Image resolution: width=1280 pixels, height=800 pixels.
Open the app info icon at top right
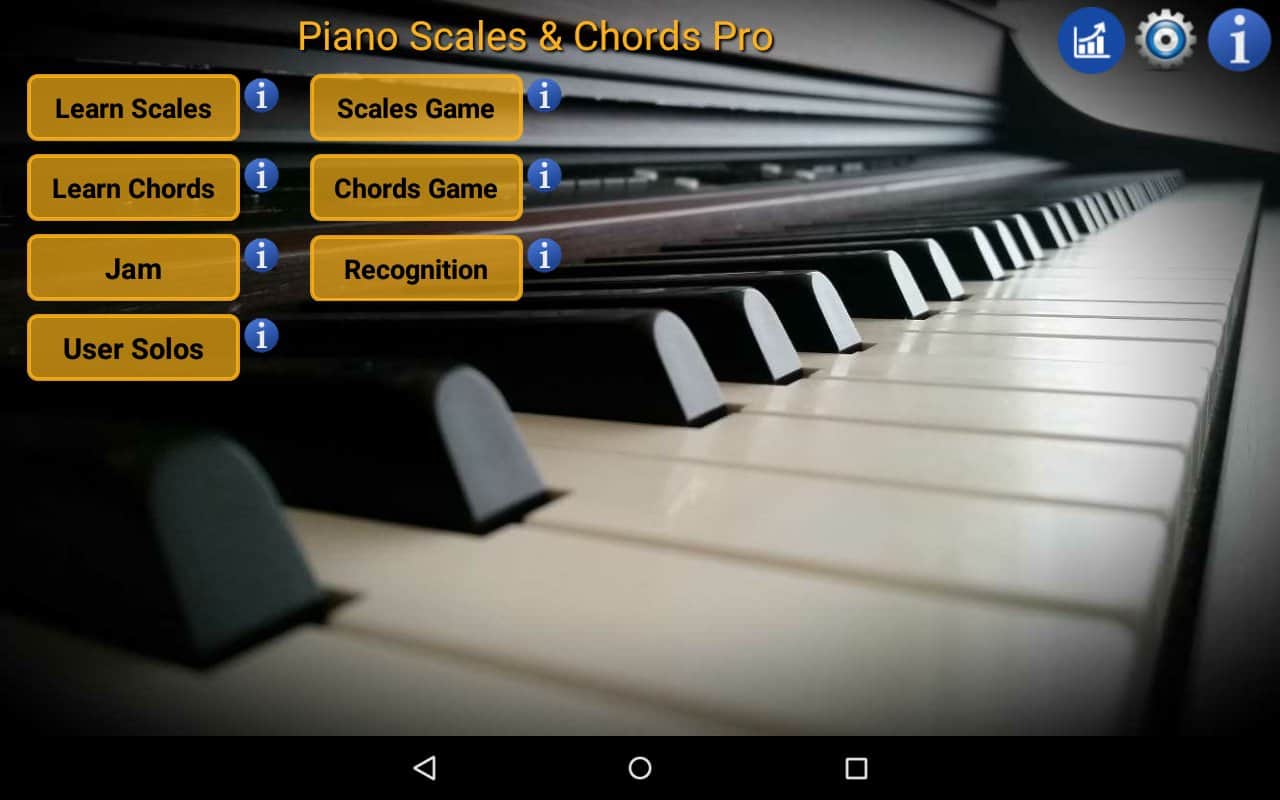(1239, 40)
